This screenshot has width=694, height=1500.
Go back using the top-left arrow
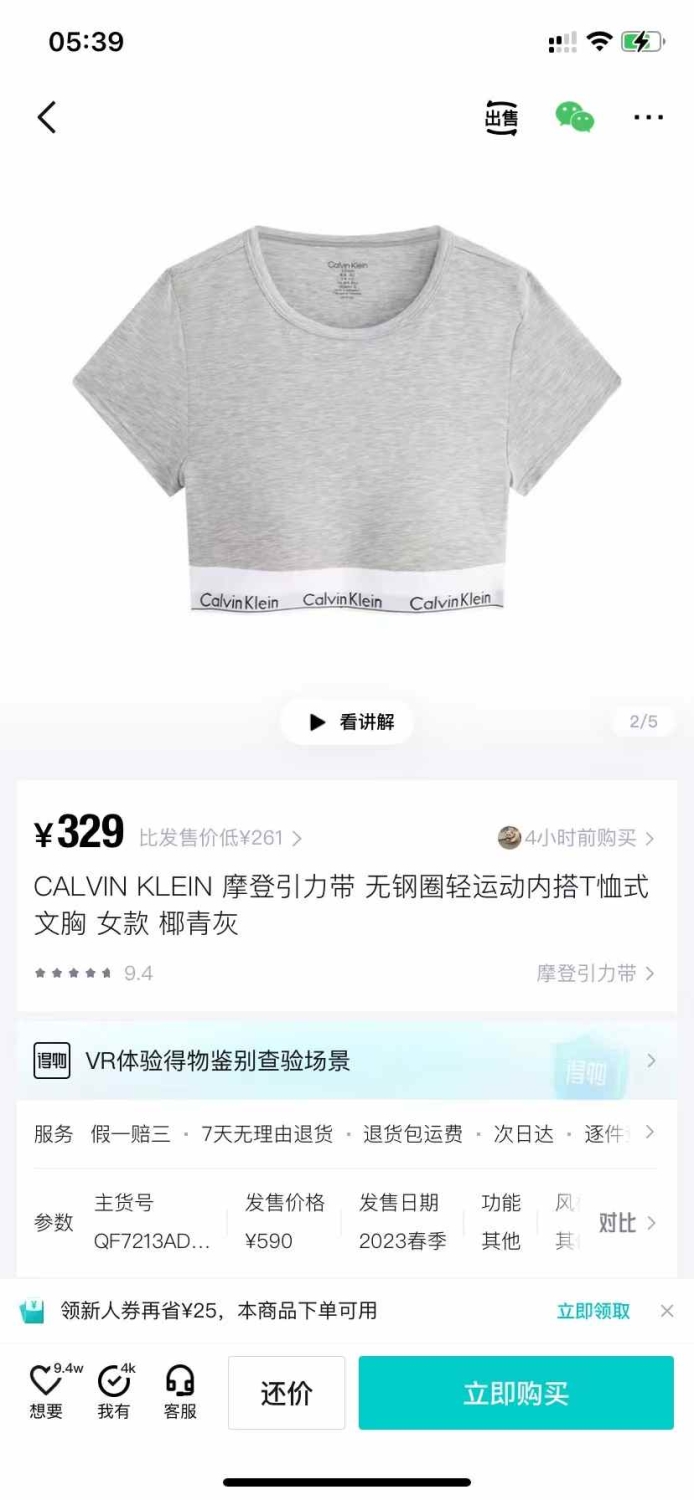(47, 118)
